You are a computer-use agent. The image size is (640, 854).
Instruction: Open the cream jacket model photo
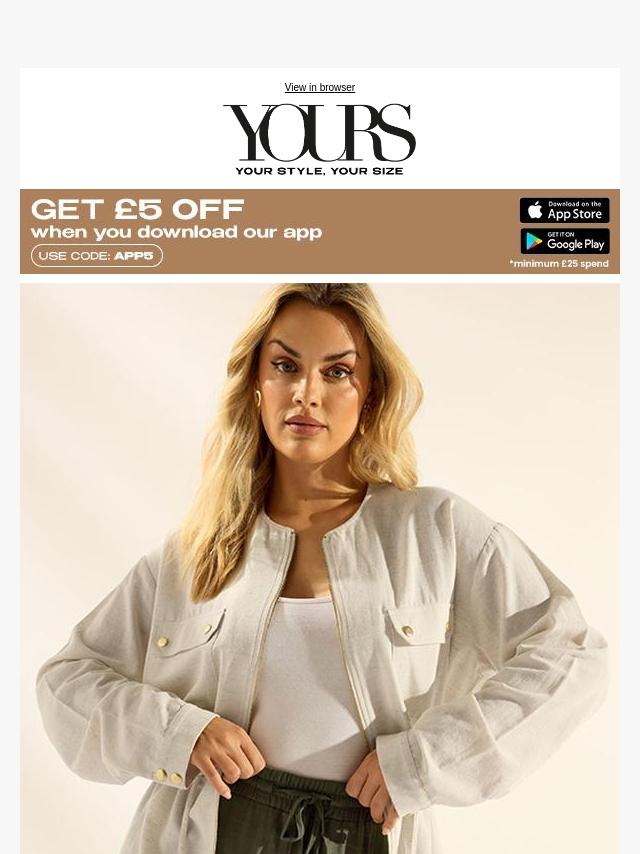pos(320,568)
